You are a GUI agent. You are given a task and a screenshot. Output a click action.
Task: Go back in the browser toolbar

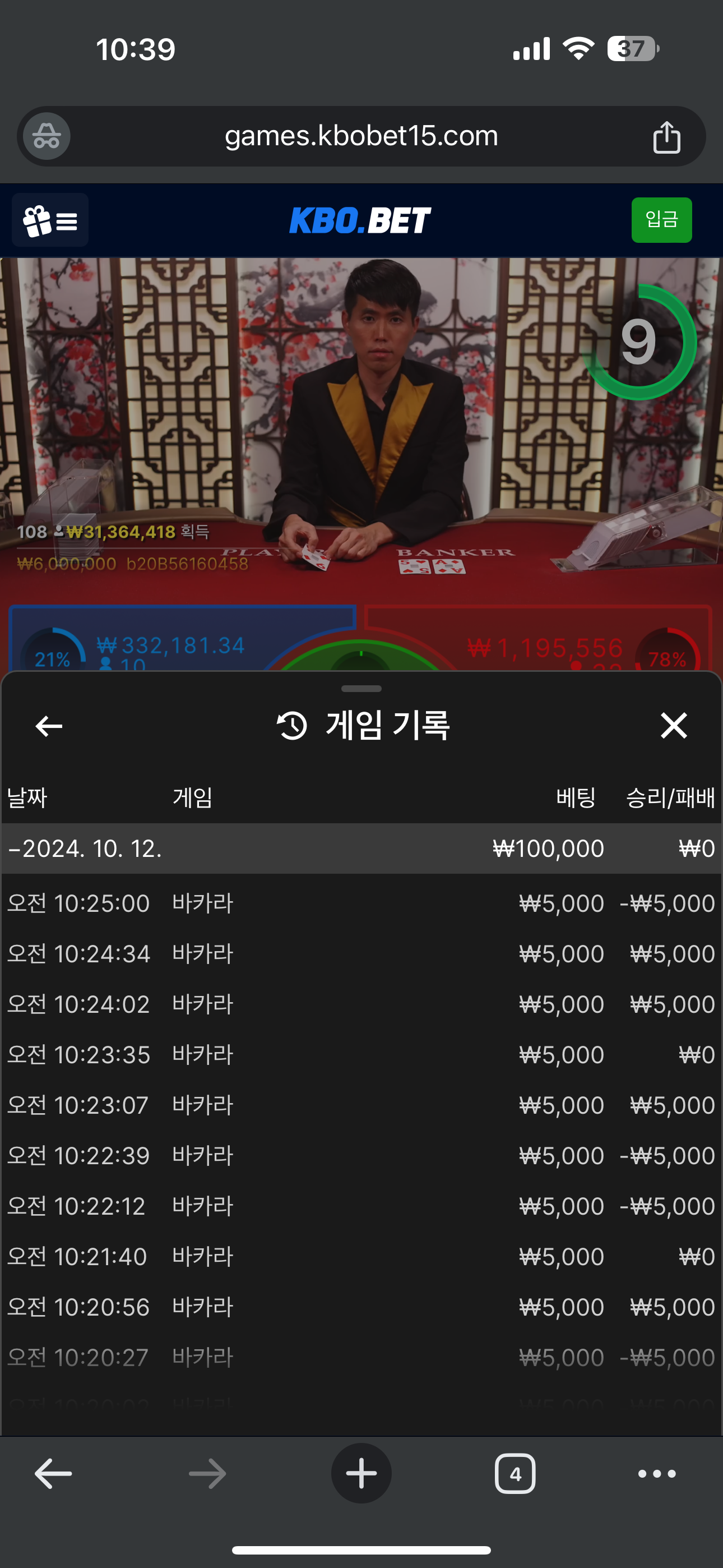click(x=53, y=1474)
